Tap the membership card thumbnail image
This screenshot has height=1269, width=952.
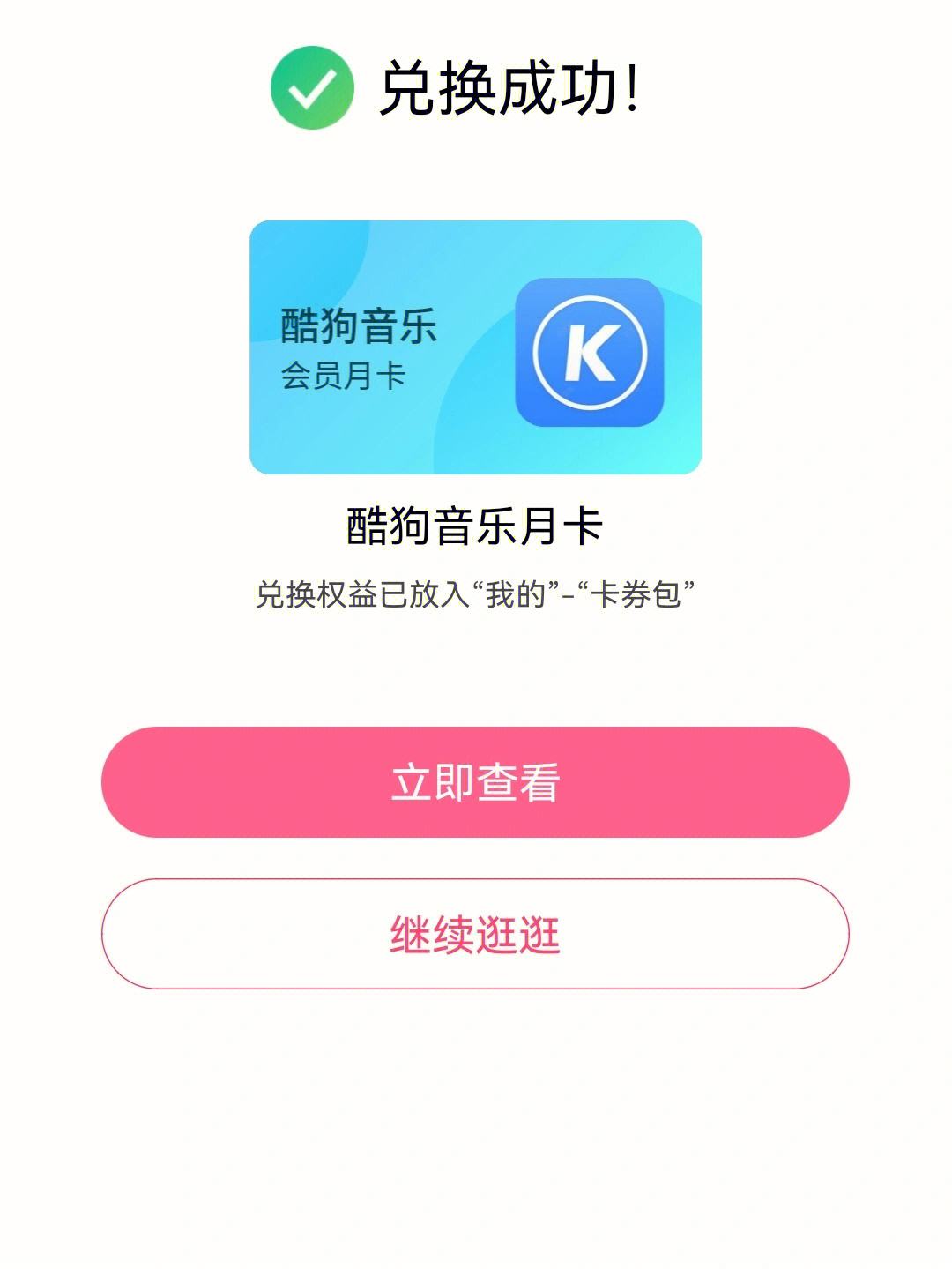[x=476, y=347]
